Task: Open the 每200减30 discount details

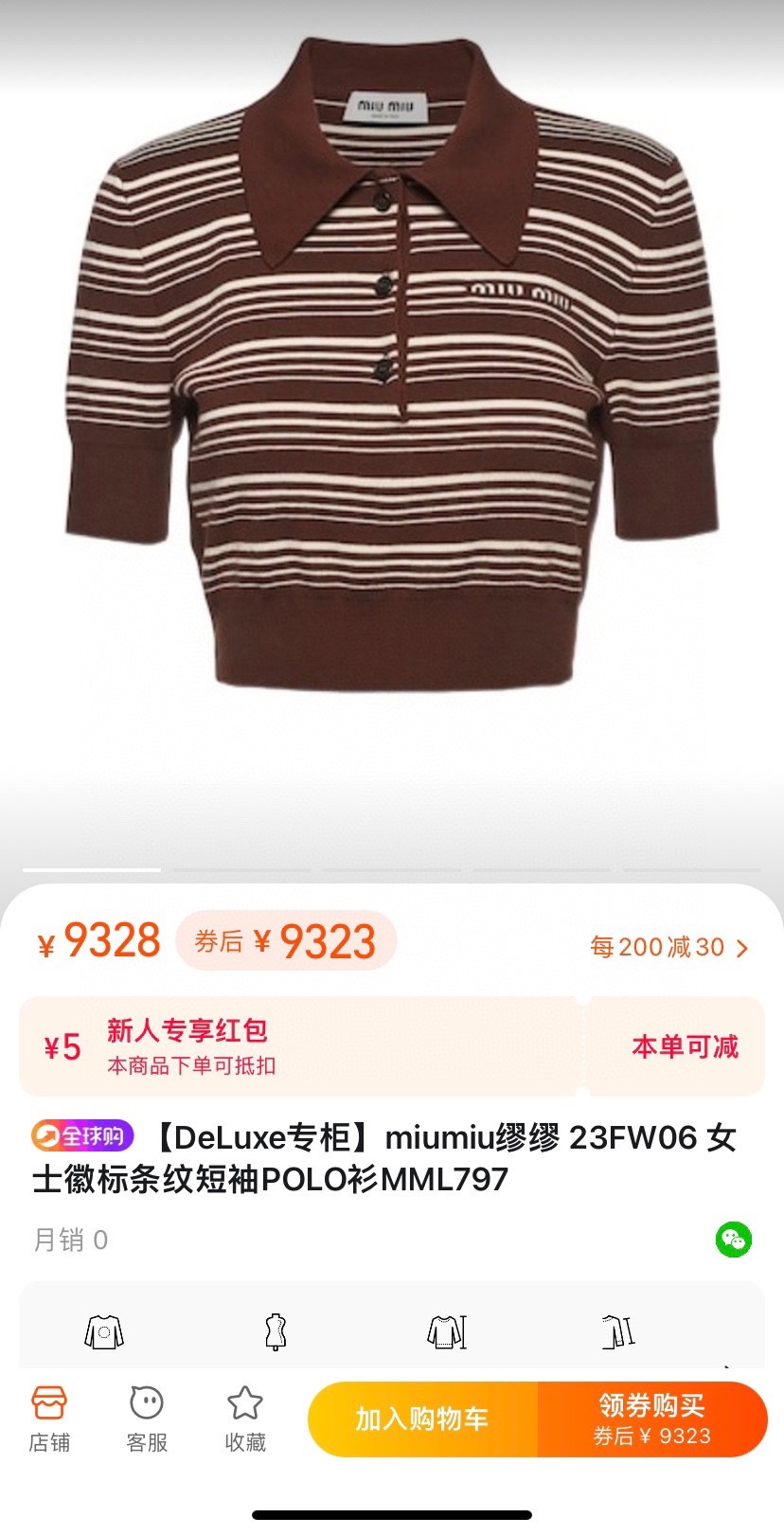Action: tap(668, 946)
